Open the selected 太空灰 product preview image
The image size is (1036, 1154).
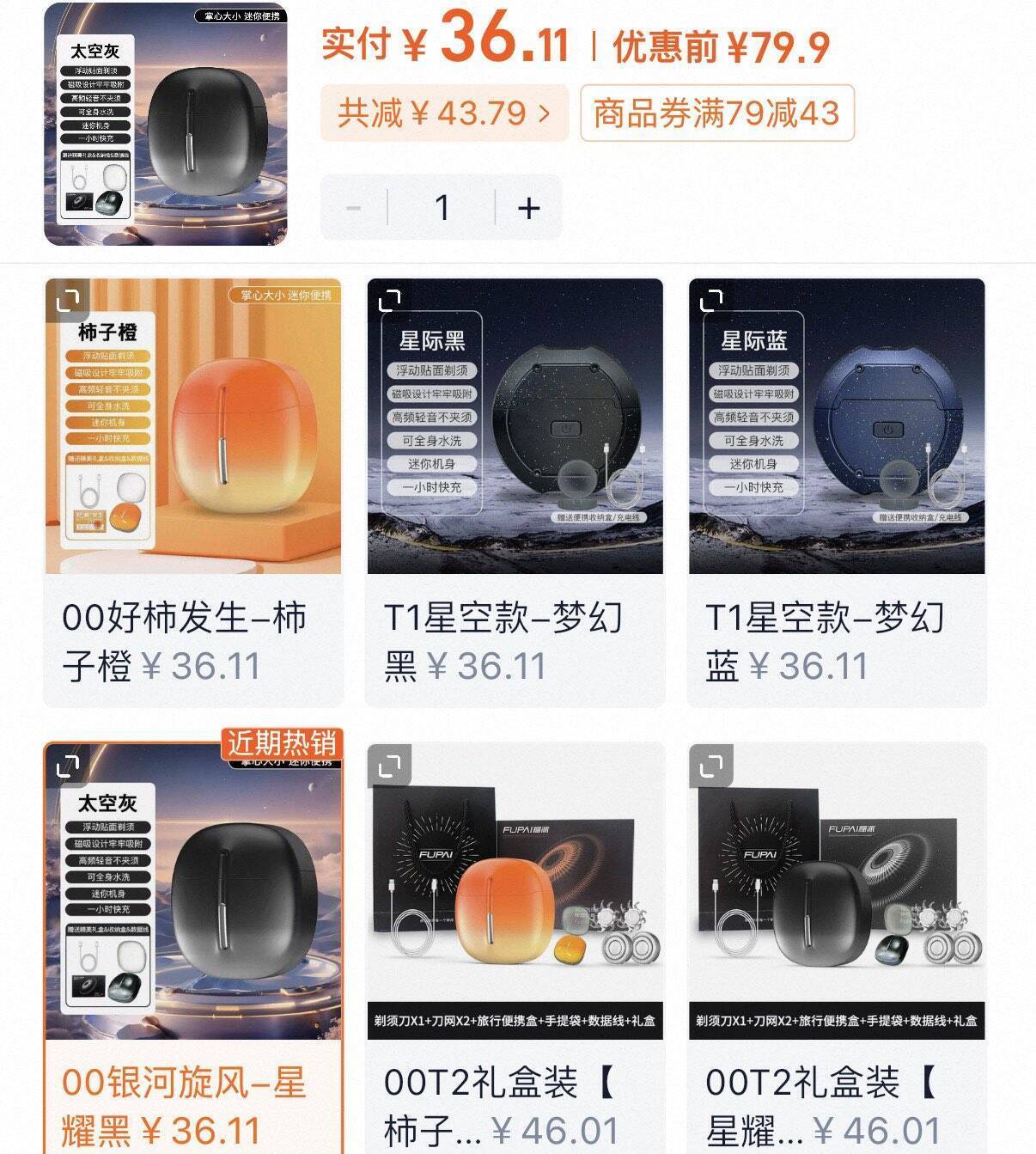(166, 125)
